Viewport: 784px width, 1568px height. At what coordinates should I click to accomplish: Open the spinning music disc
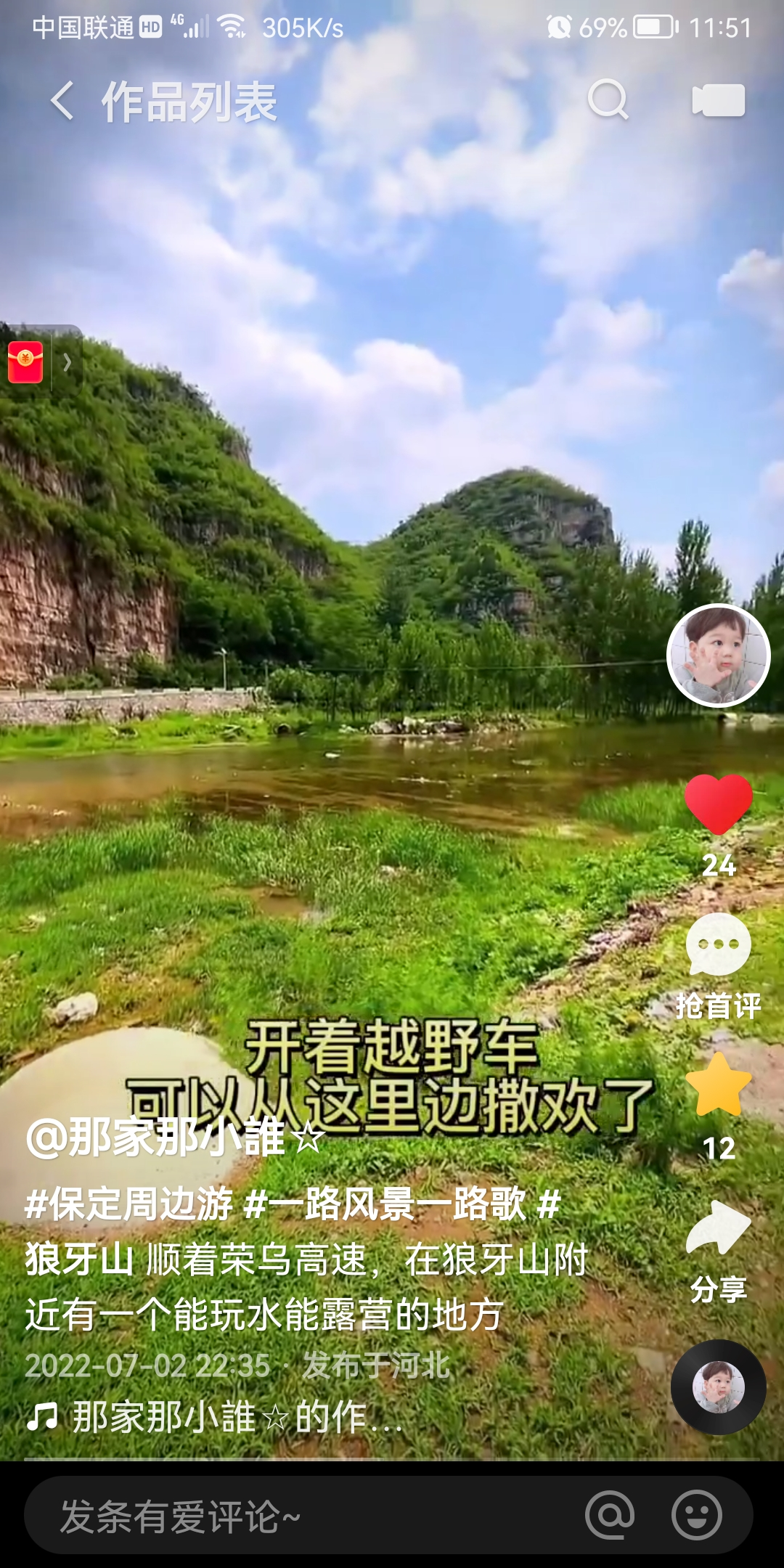click(718, 1387)
